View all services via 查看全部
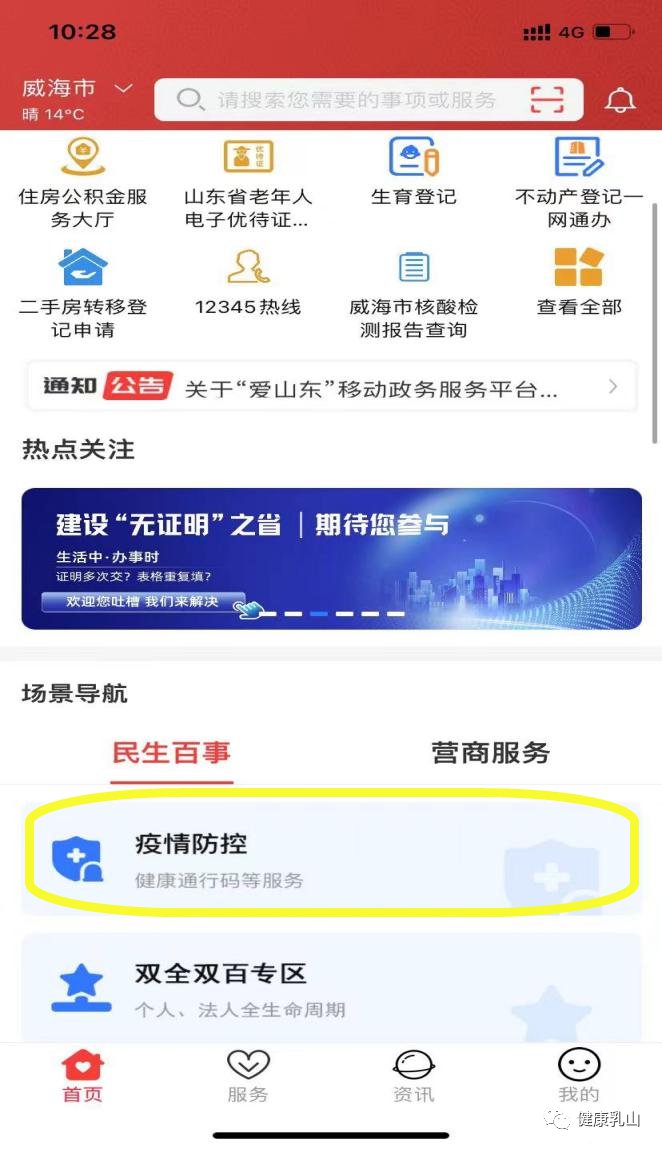Image resolution: width=662 pixels, height=1149 pixels. click(x=578, y=282)
